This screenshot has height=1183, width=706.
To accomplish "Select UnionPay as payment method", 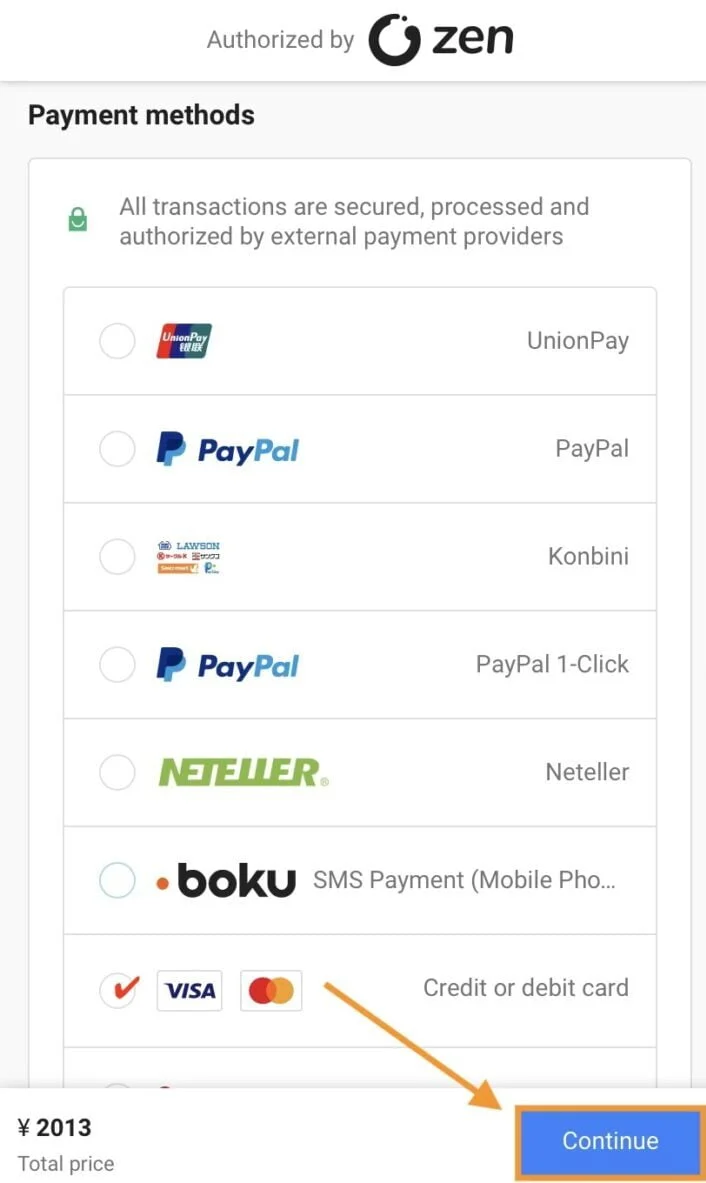I will [x=118, y=342].
